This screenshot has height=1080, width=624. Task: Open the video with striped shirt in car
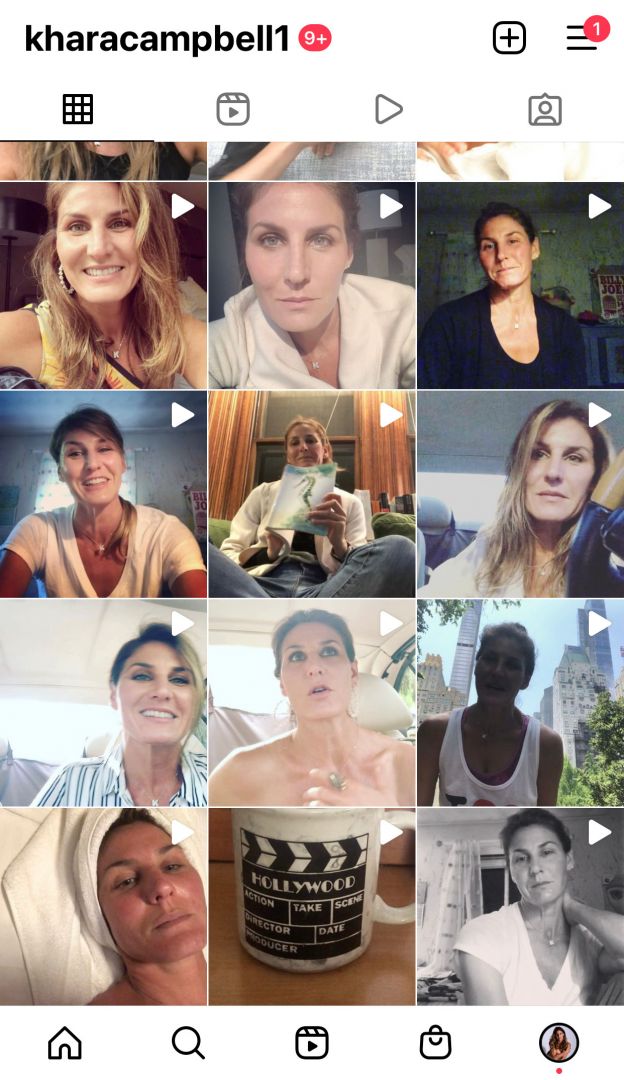[103, 702]
